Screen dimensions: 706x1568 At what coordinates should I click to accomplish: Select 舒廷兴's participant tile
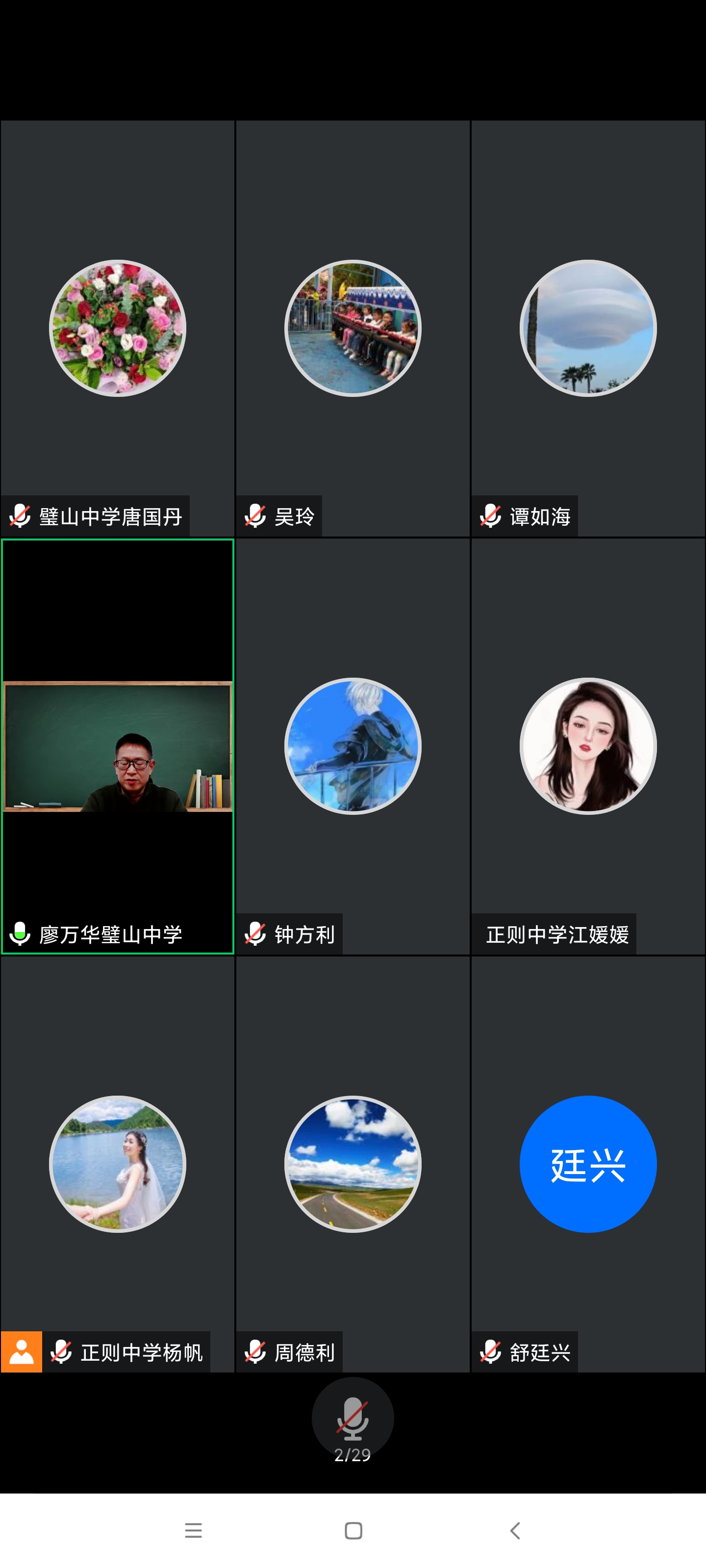[x=588, y=1164]
